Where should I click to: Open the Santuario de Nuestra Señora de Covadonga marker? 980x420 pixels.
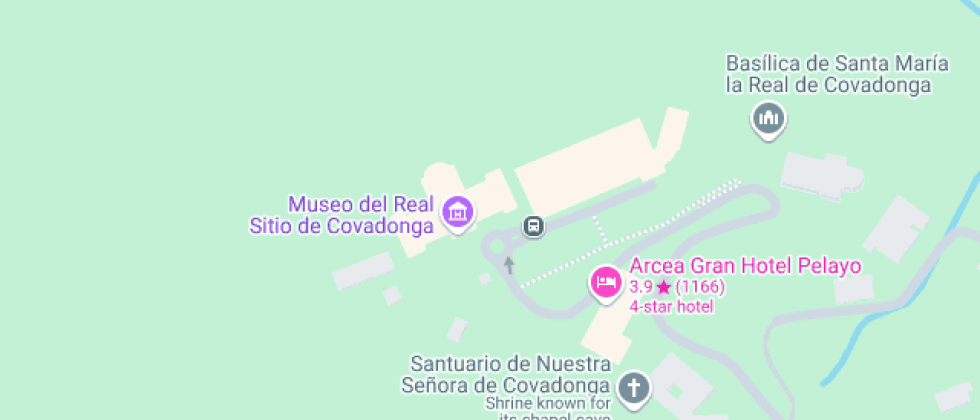click(x=632, y=387)
